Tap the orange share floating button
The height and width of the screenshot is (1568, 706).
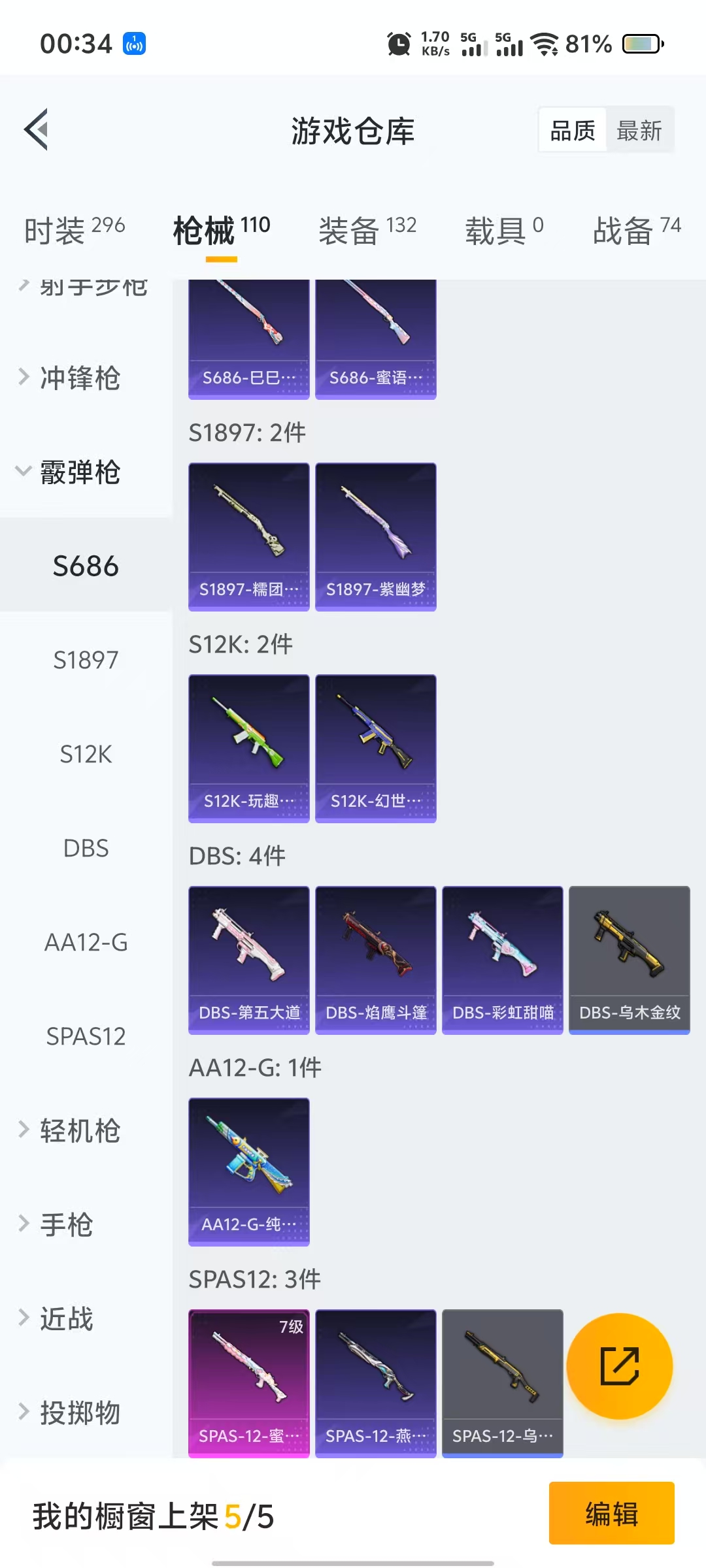619,1365
